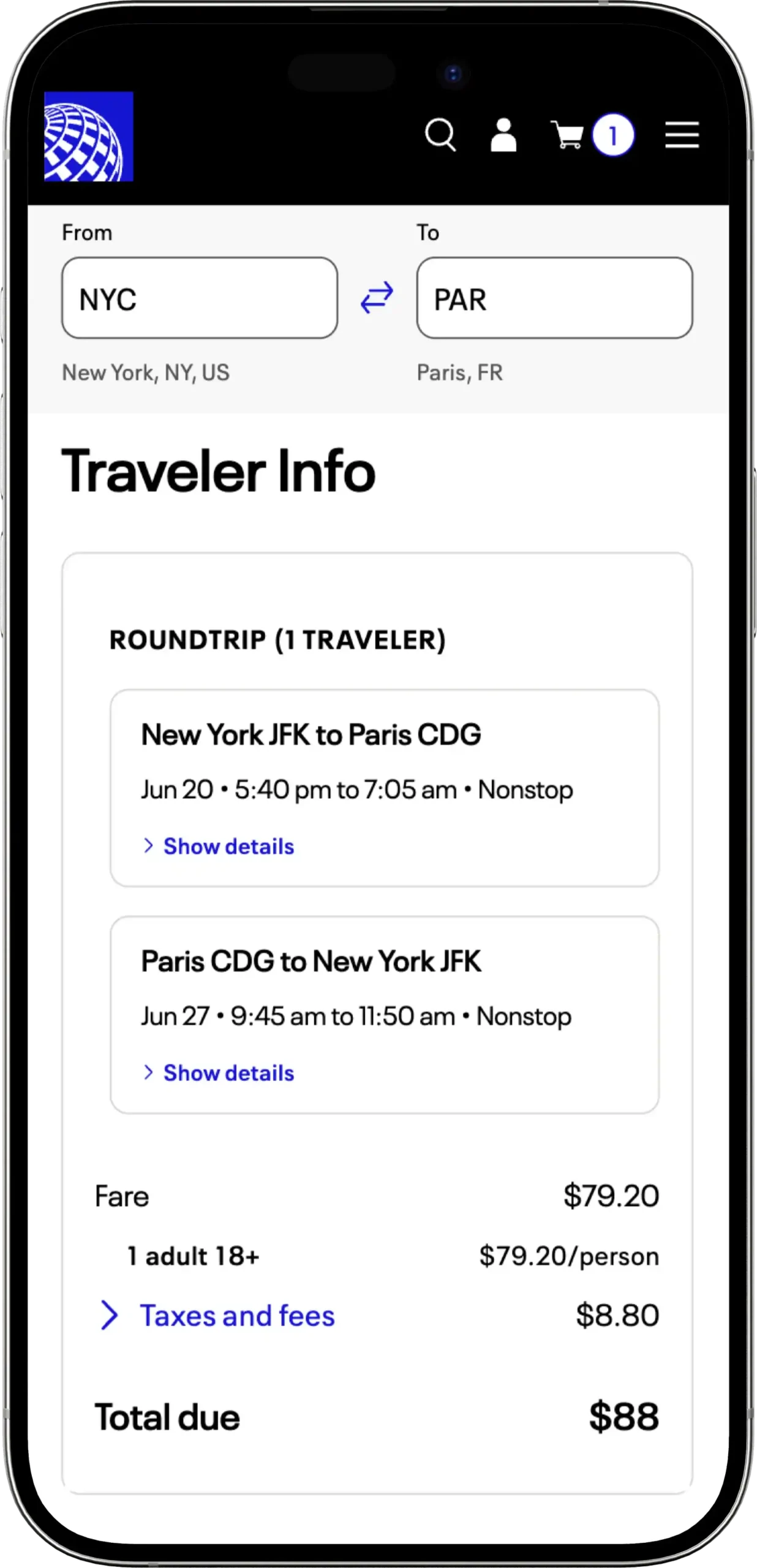Edit the To field showing PAR
The height and width of the screenshot is (1568, 757).
point(554,298)
